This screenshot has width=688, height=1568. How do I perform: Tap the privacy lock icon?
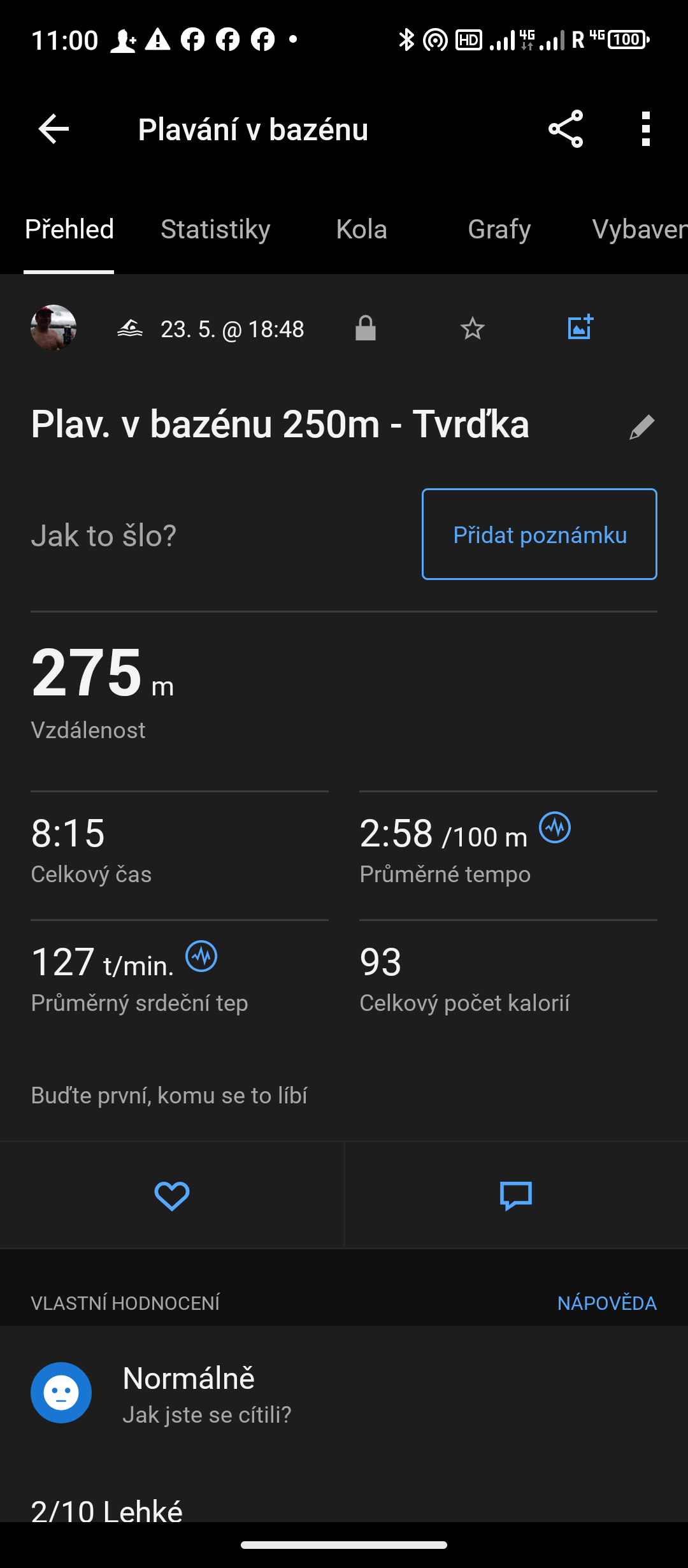366,329
